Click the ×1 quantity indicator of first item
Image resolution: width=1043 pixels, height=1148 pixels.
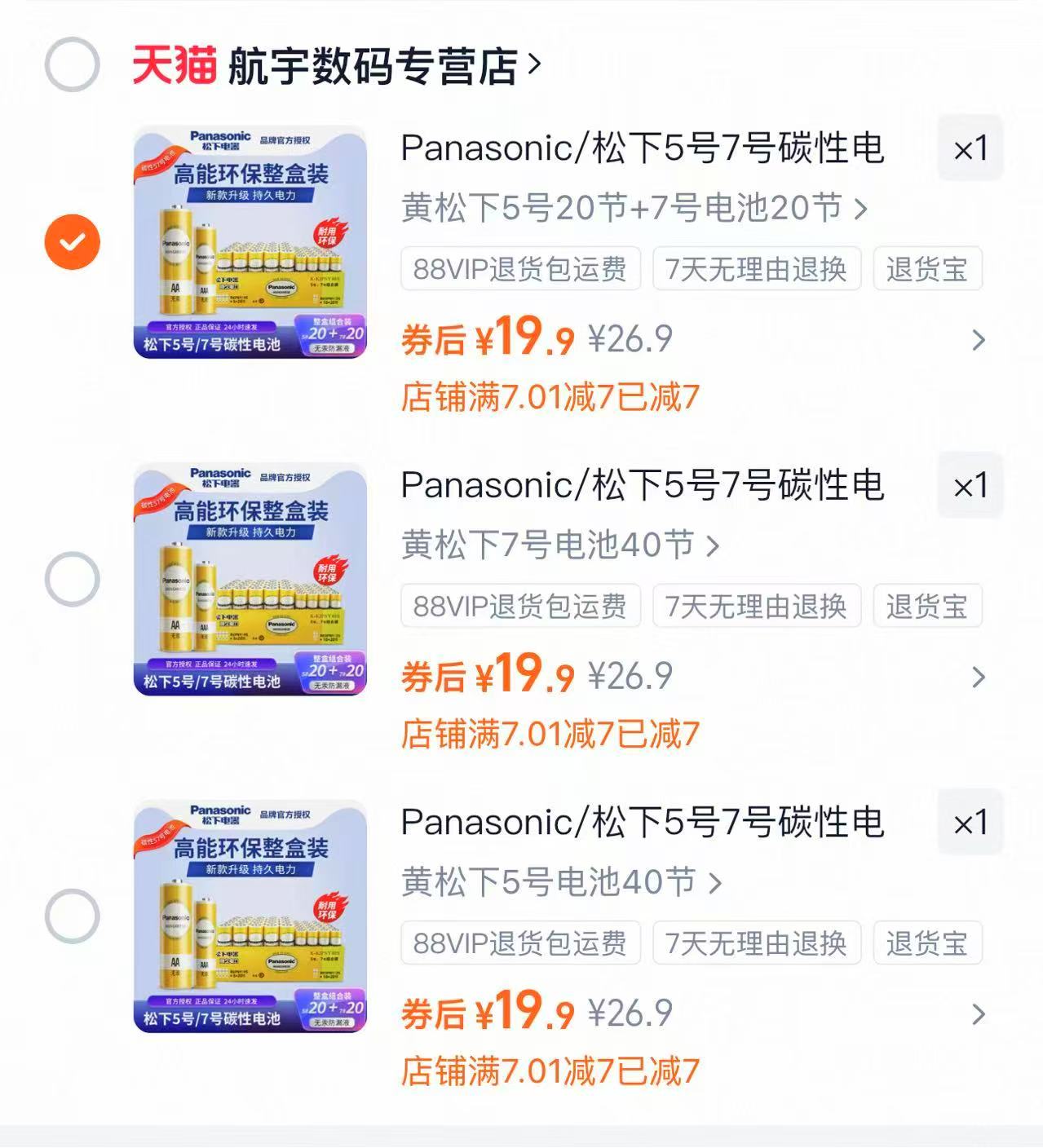[x=970, y=149]
